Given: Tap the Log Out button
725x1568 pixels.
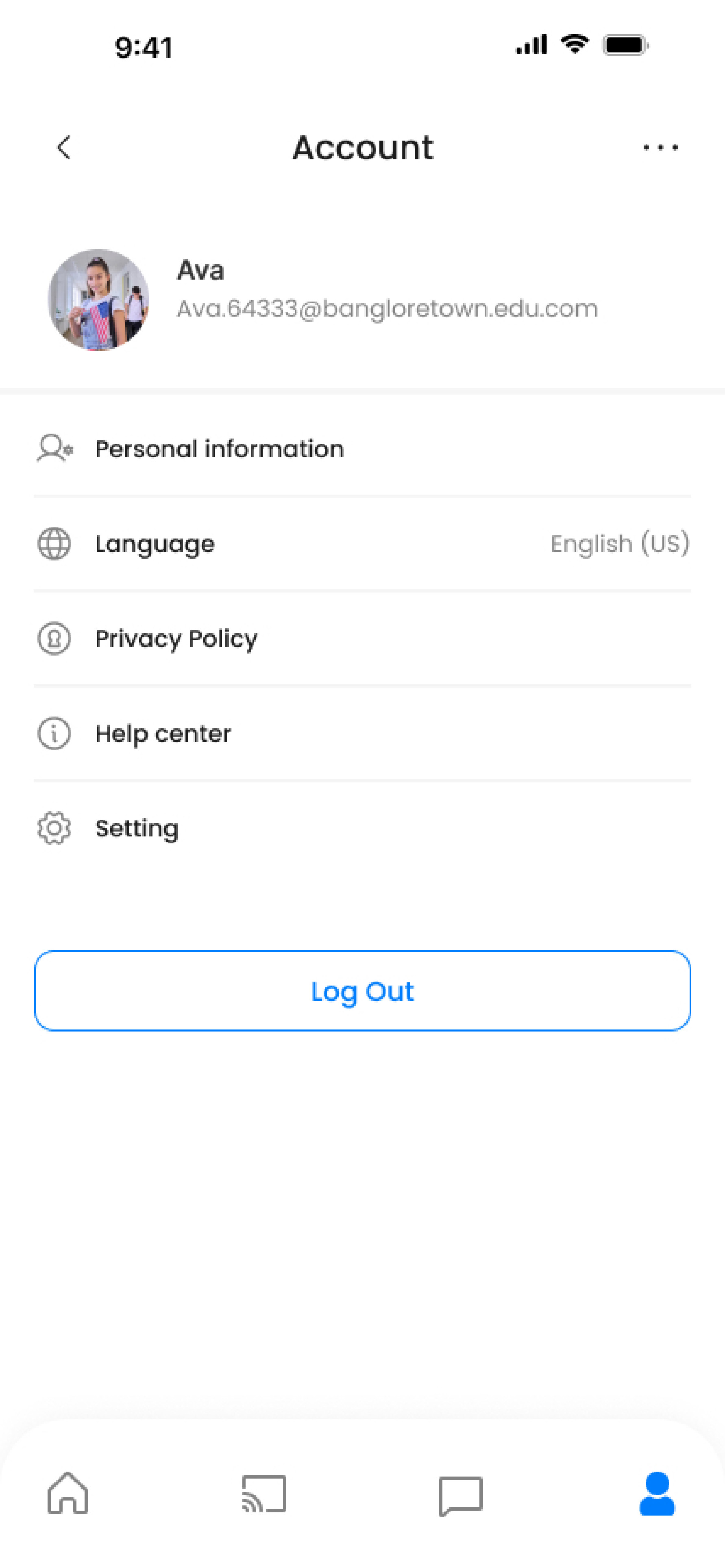Looking at the screenshot, I should tap(362, 991).
